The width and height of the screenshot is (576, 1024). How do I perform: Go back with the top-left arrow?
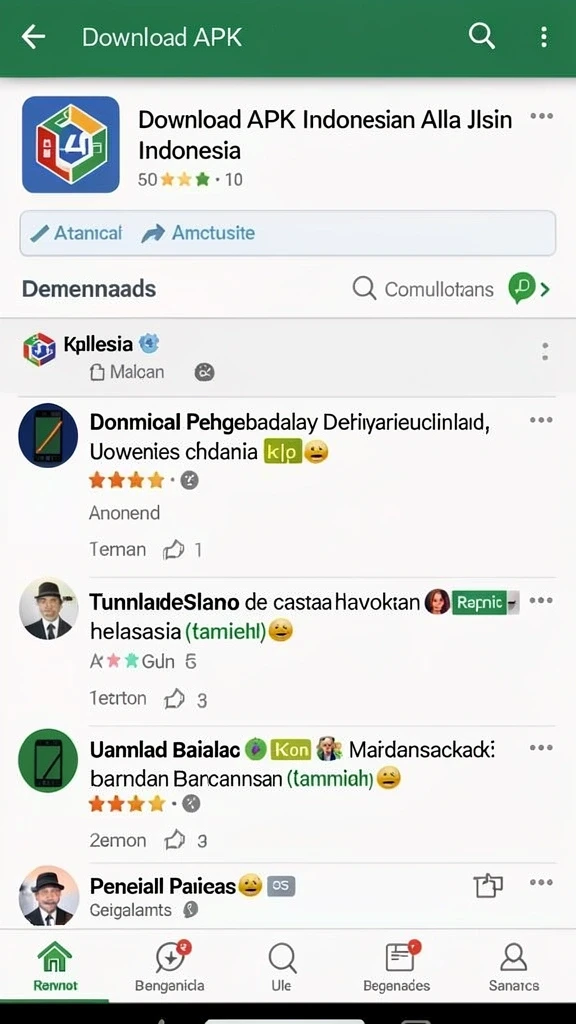(33, 37)
